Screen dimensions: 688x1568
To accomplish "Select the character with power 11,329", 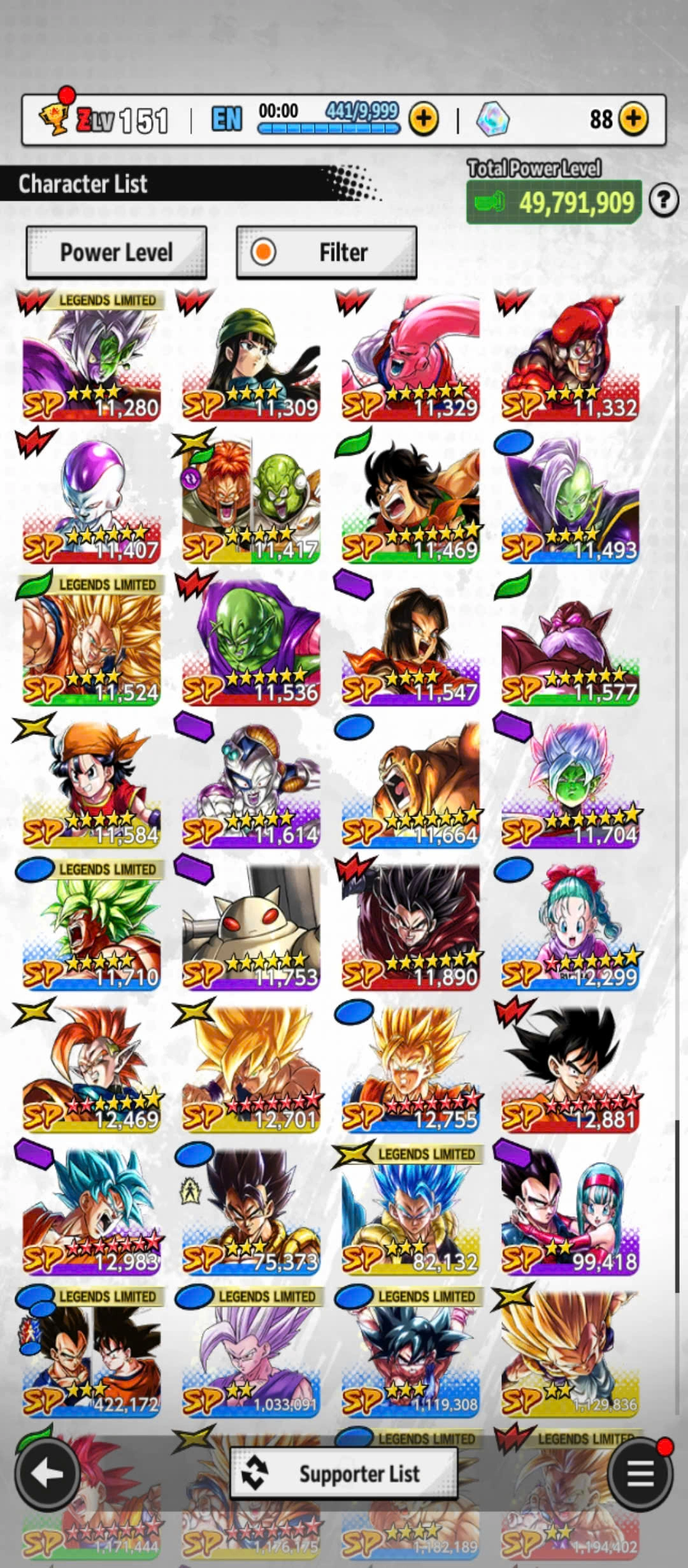I will (x=410, y=360).
